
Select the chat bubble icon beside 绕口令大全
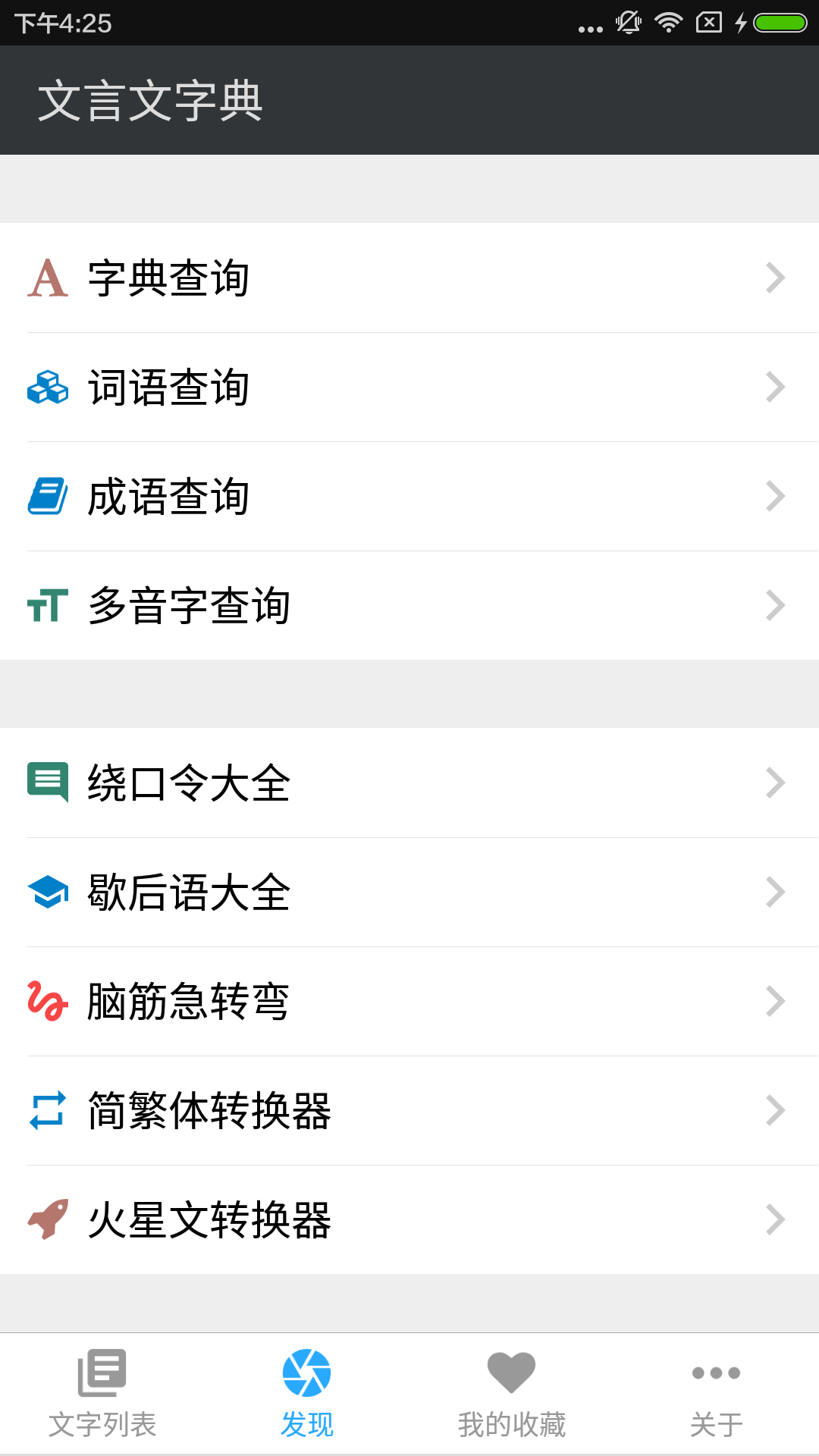[47, 783]
